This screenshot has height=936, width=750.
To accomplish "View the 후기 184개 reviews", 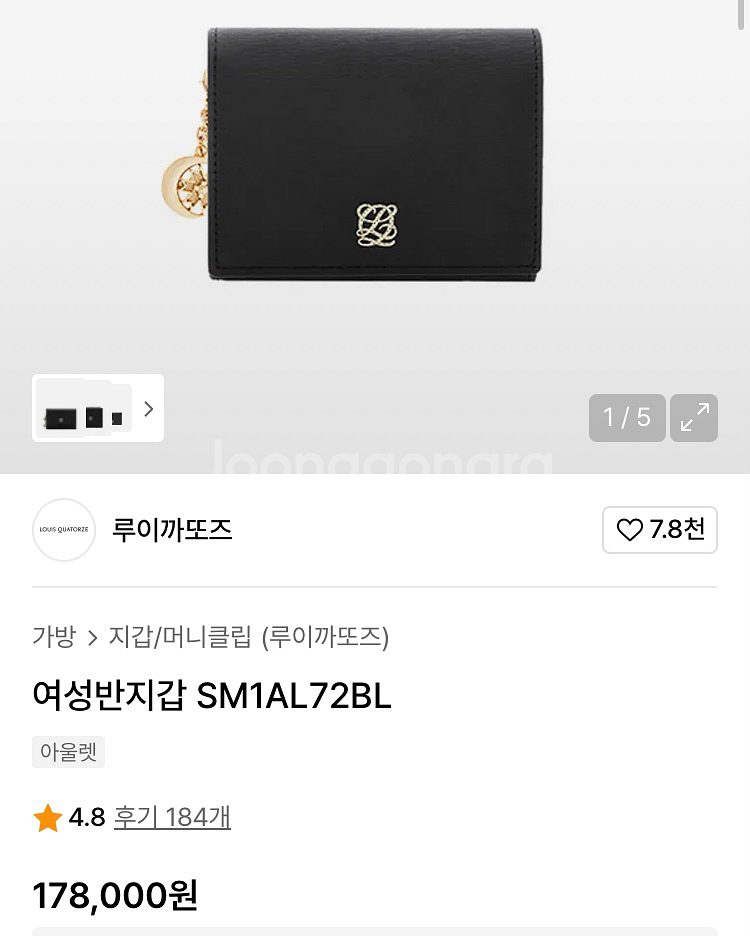I will pos(172,817).
